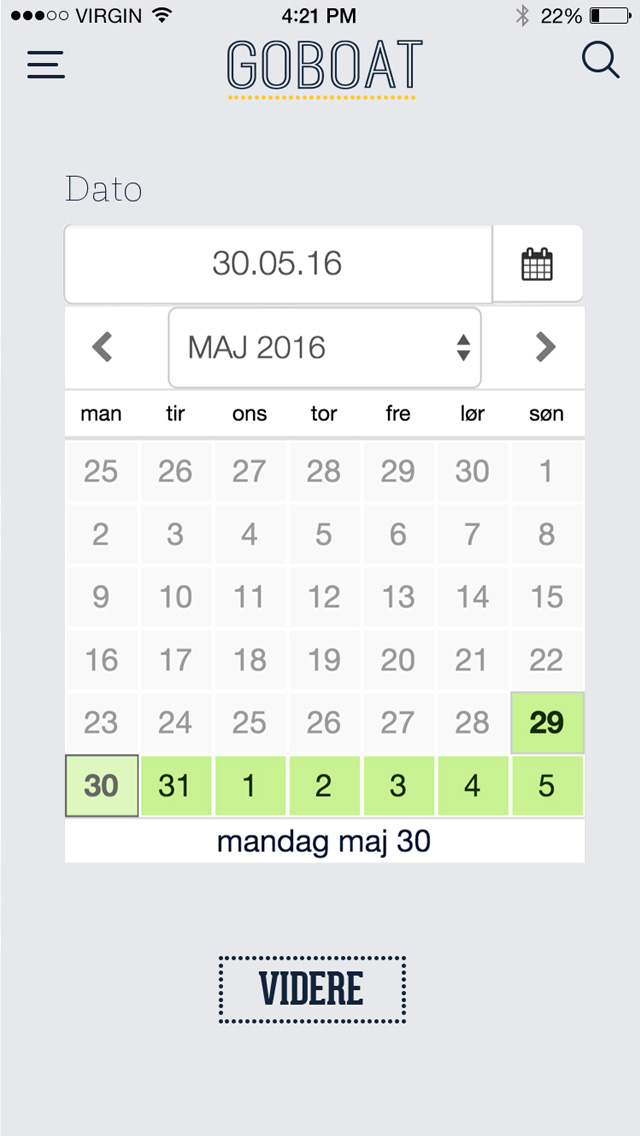Choose green date 1 in last row
Viewport: 640px width, 1136px height.
[249, 786]
